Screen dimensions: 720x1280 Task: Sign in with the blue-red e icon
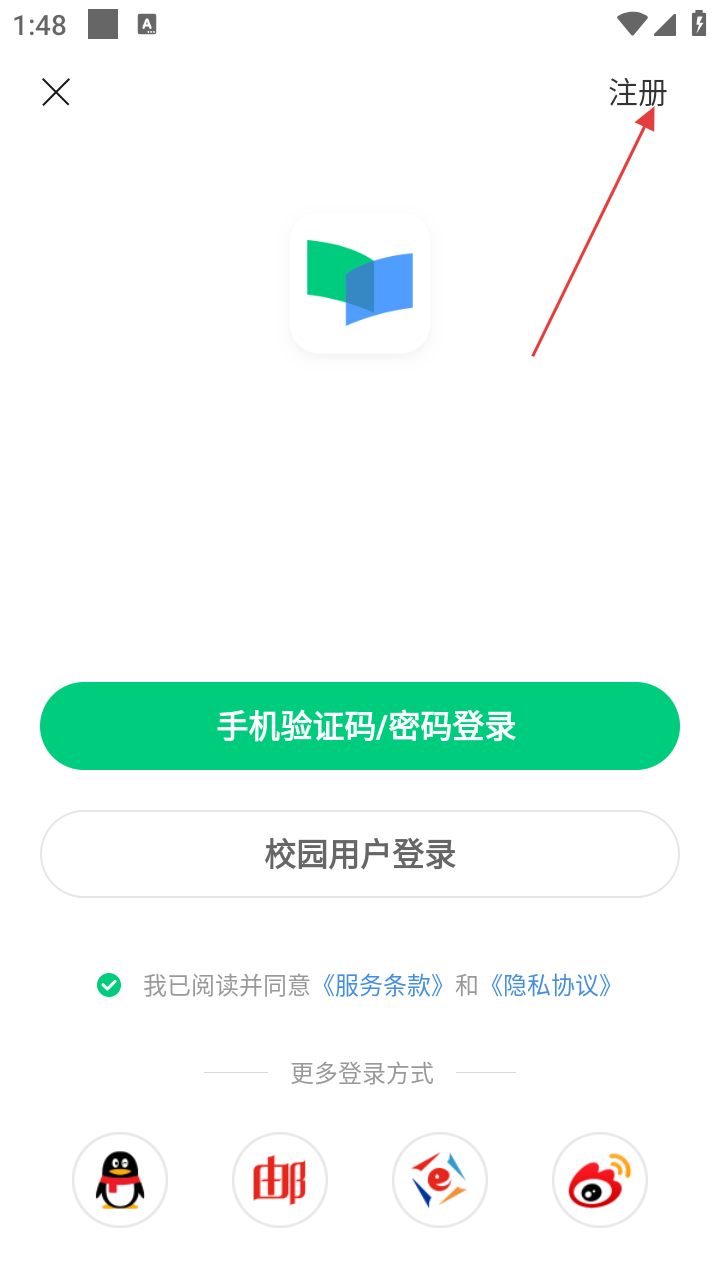point(440,1180)
